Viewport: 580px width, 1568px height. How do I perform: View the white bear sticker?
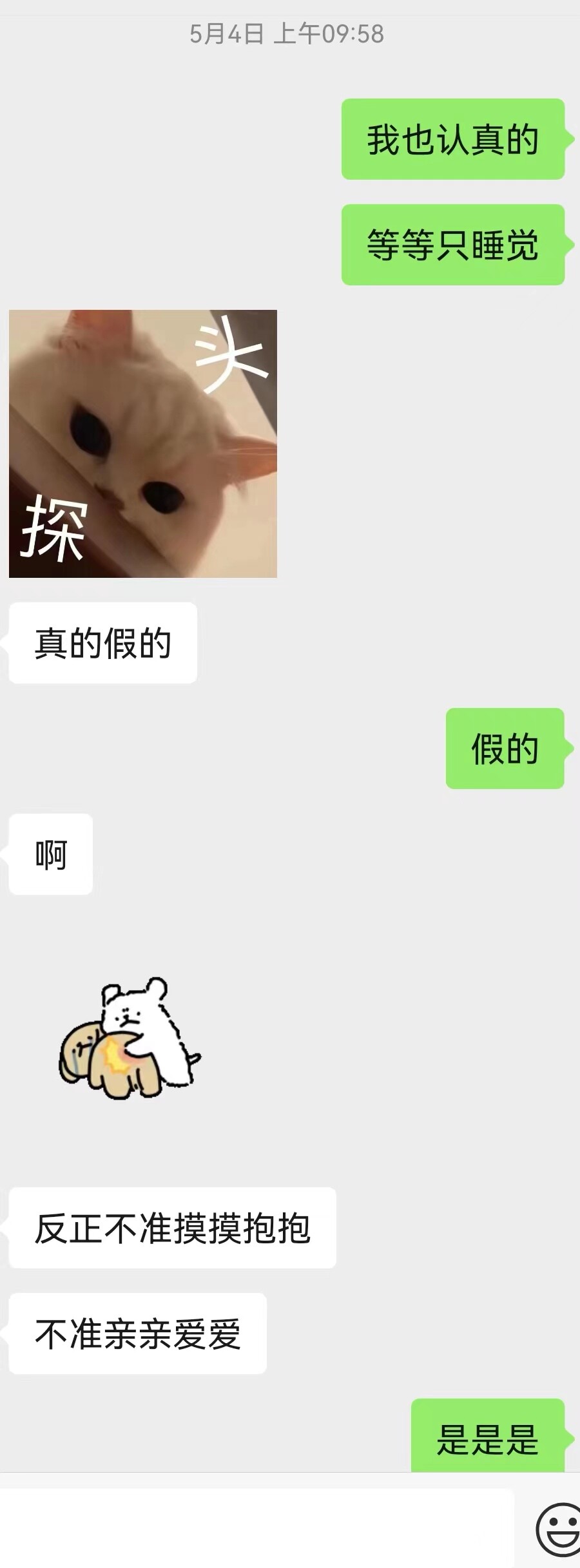tap(130, 1038)
